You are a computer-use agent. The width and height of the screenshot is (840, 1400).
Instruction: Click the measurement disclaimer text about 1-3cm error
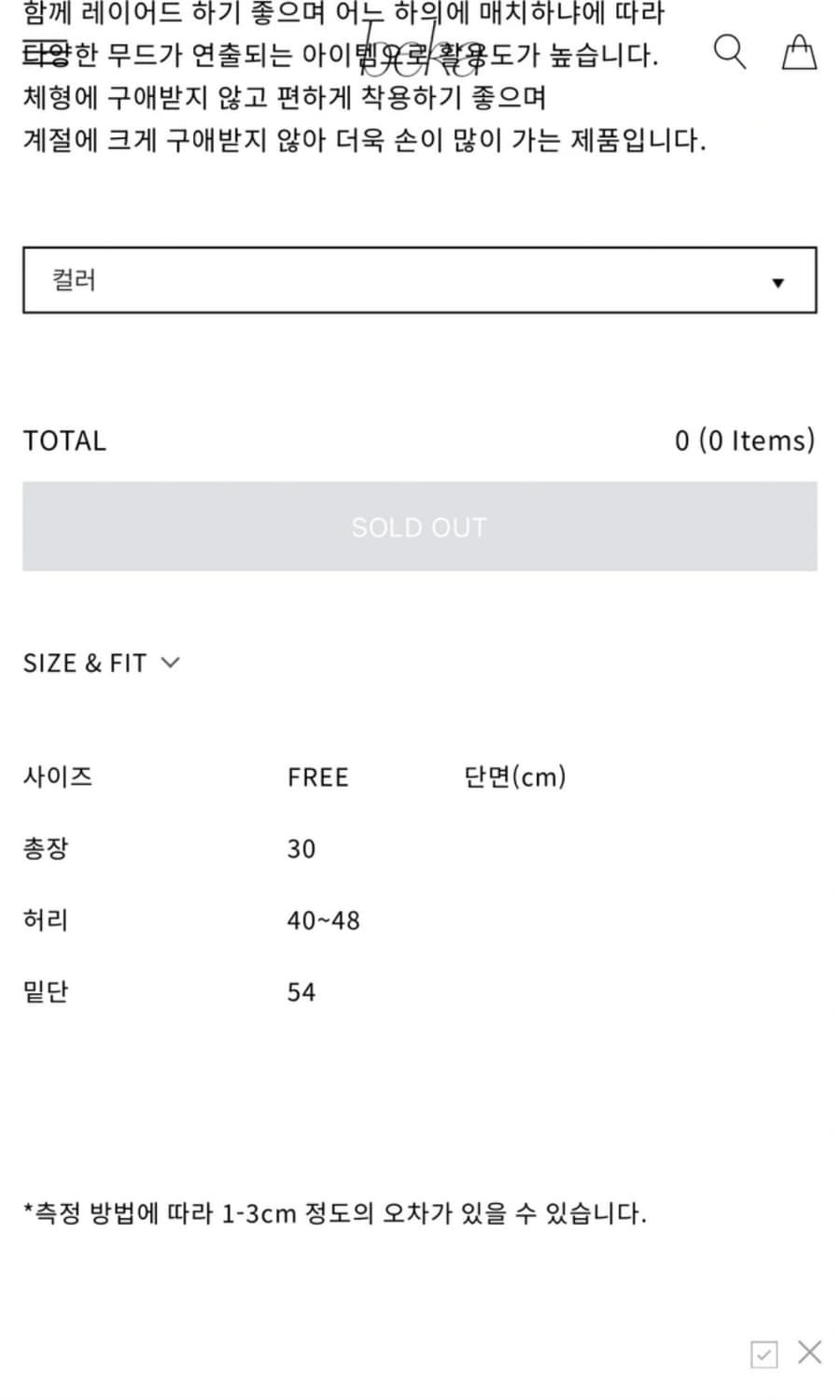[336, 1213]
